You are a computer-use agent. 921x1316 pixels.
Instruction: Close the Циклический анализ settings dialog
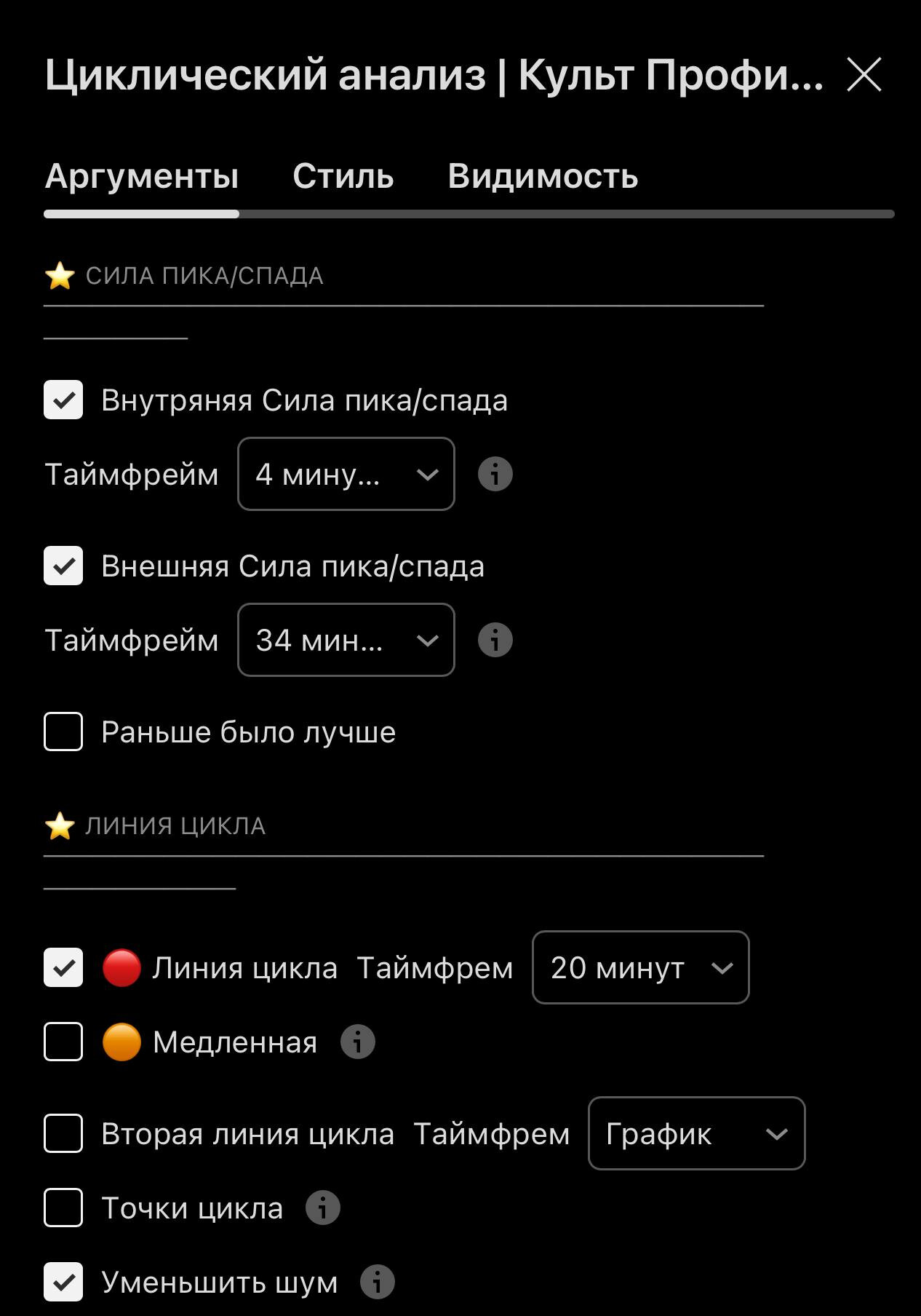tap(864, 75)
